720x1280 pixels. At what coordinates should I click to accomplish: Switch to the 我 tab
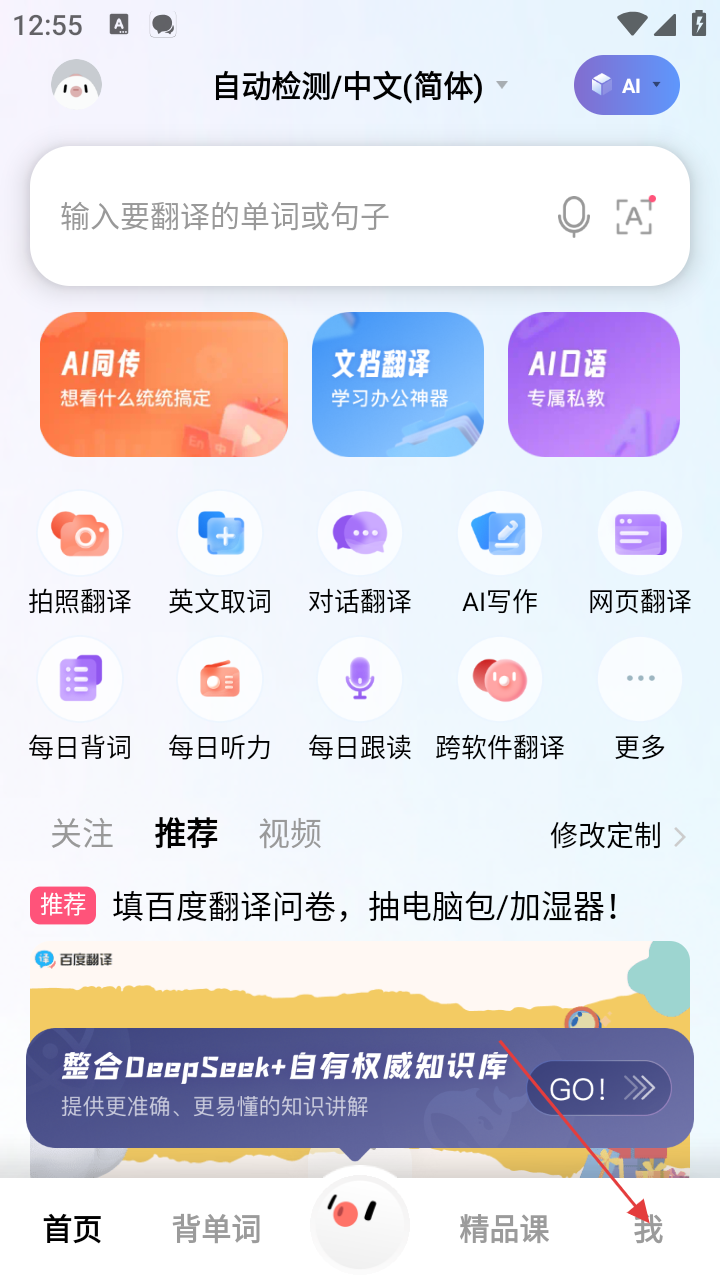(x=648, y=1230)
